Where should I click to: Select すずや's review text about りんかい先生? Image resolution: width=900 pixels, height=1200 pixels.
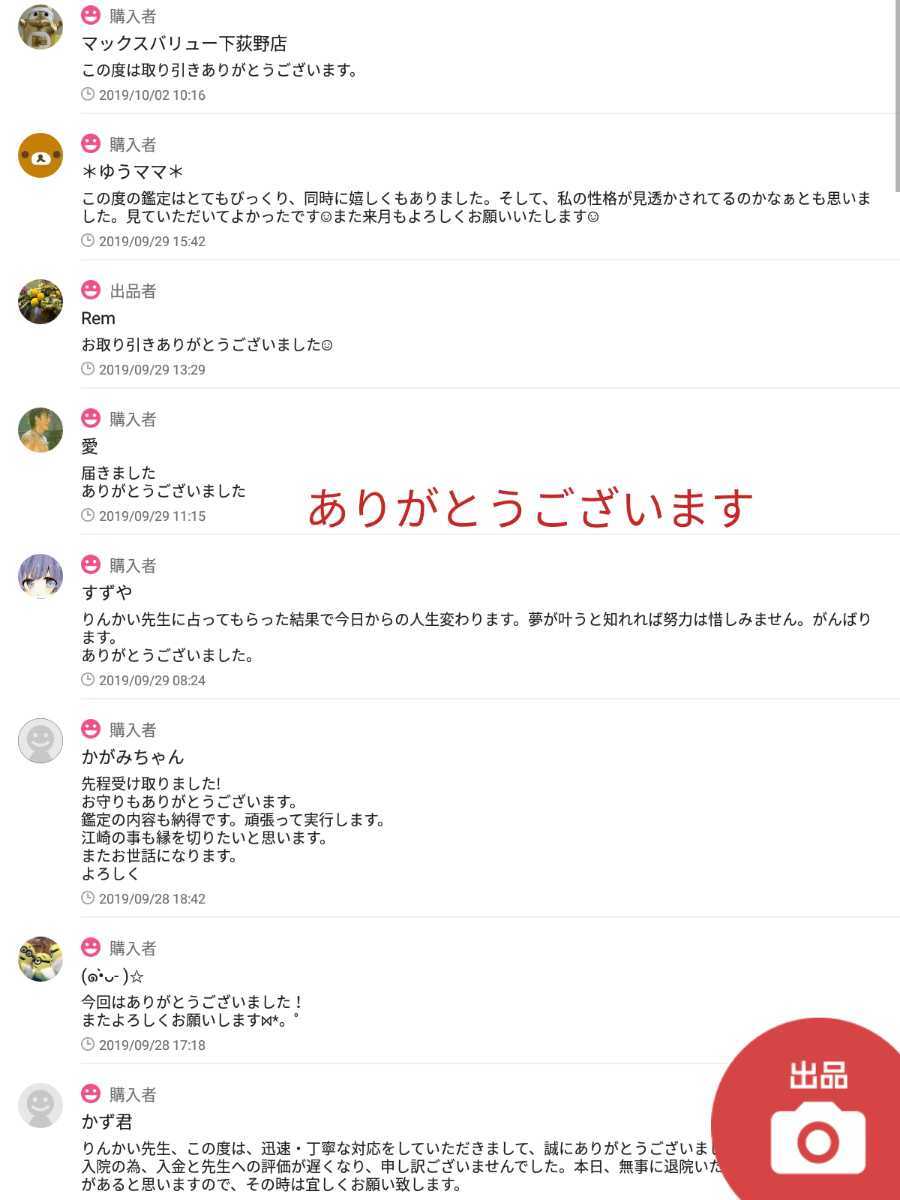[400, 628]
